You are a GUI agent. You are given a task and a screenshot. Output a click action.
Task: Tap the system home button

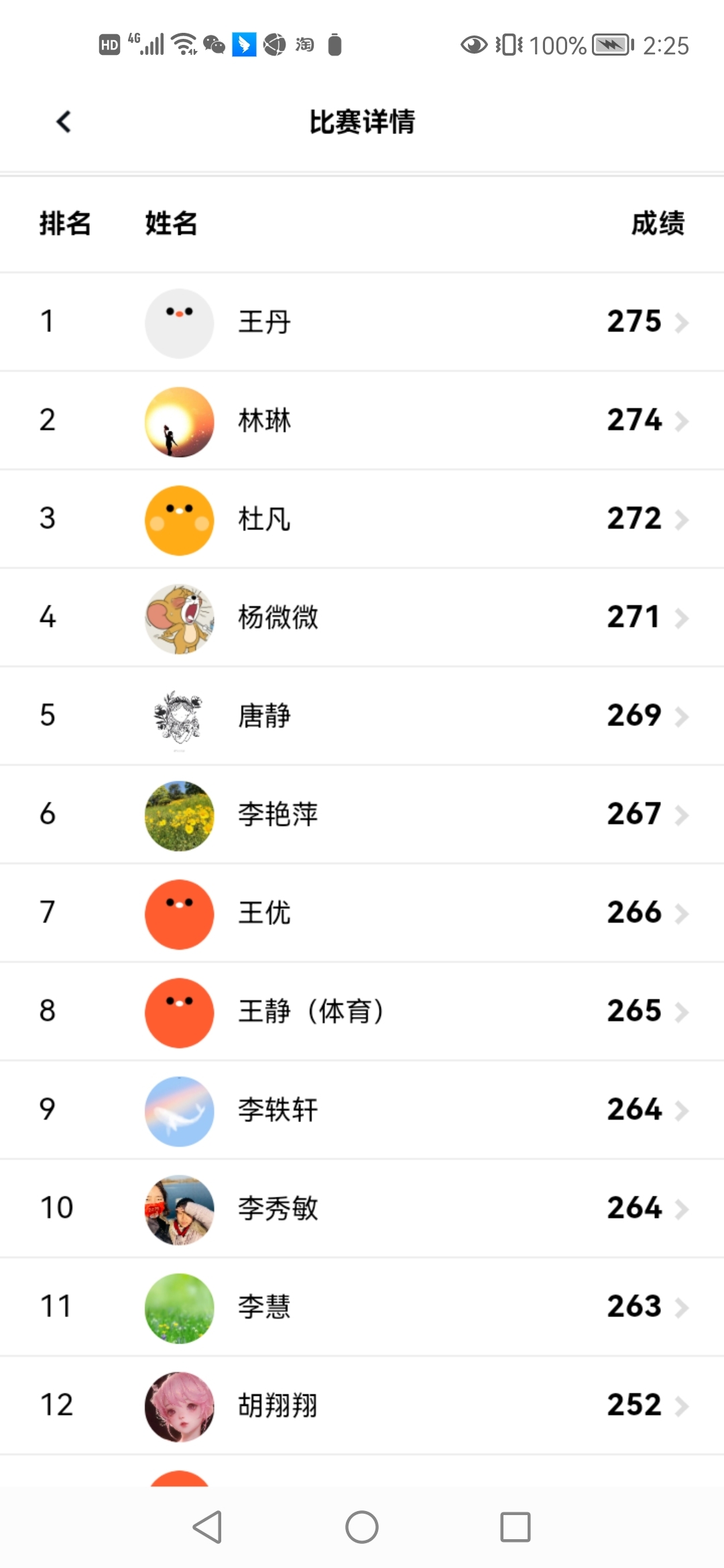point(362,1528)
